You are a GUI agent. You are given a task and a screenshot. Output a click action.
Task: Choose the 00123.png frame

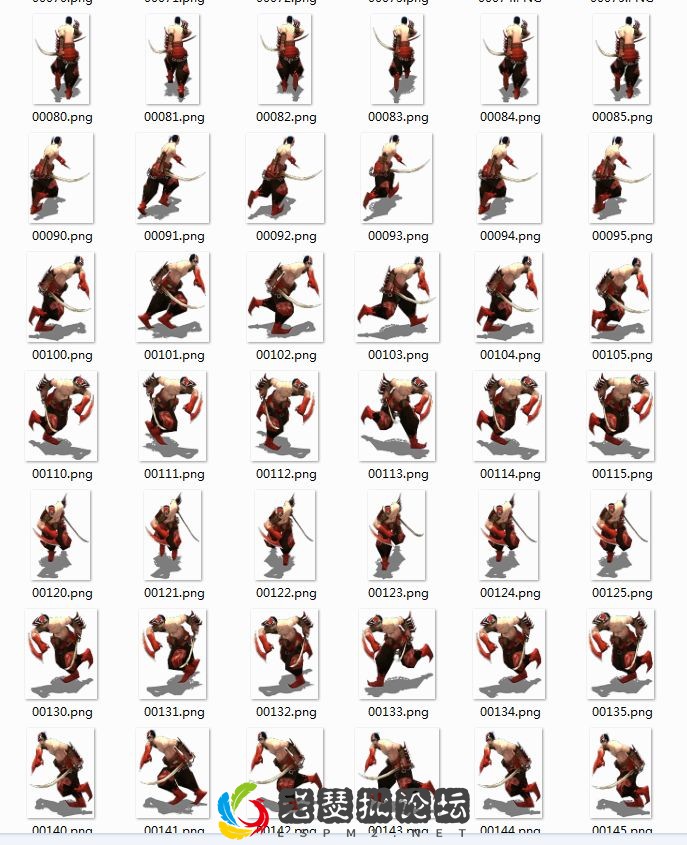(397, 535)
